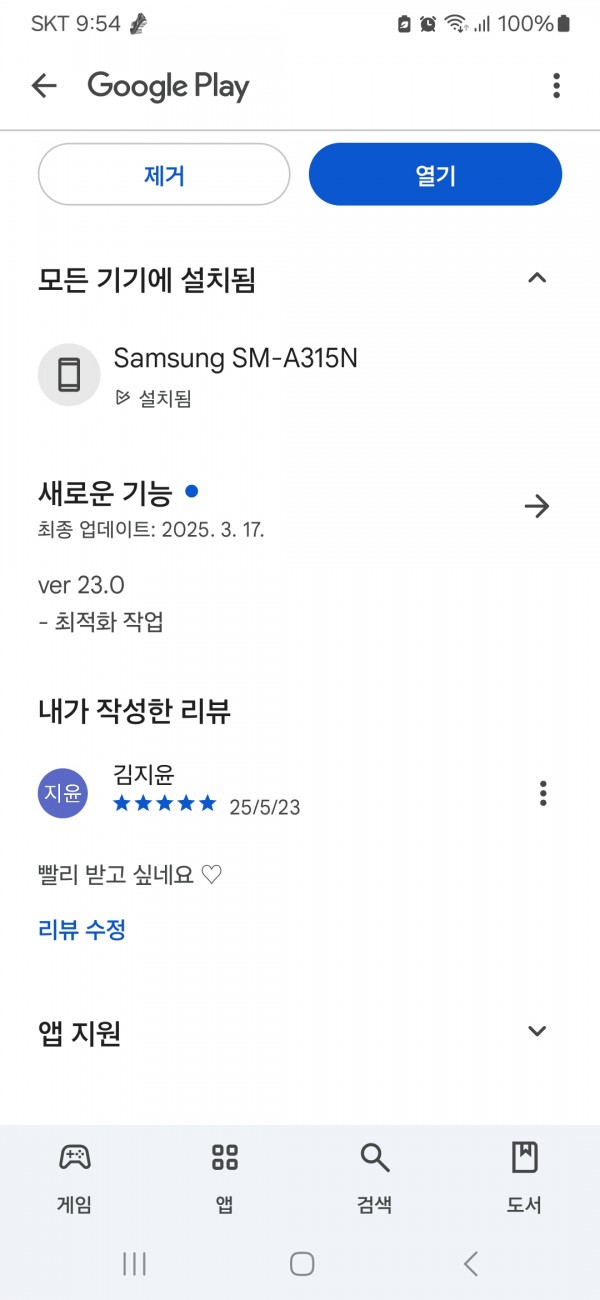Open the overflow menu in app bar

(556, 86)
